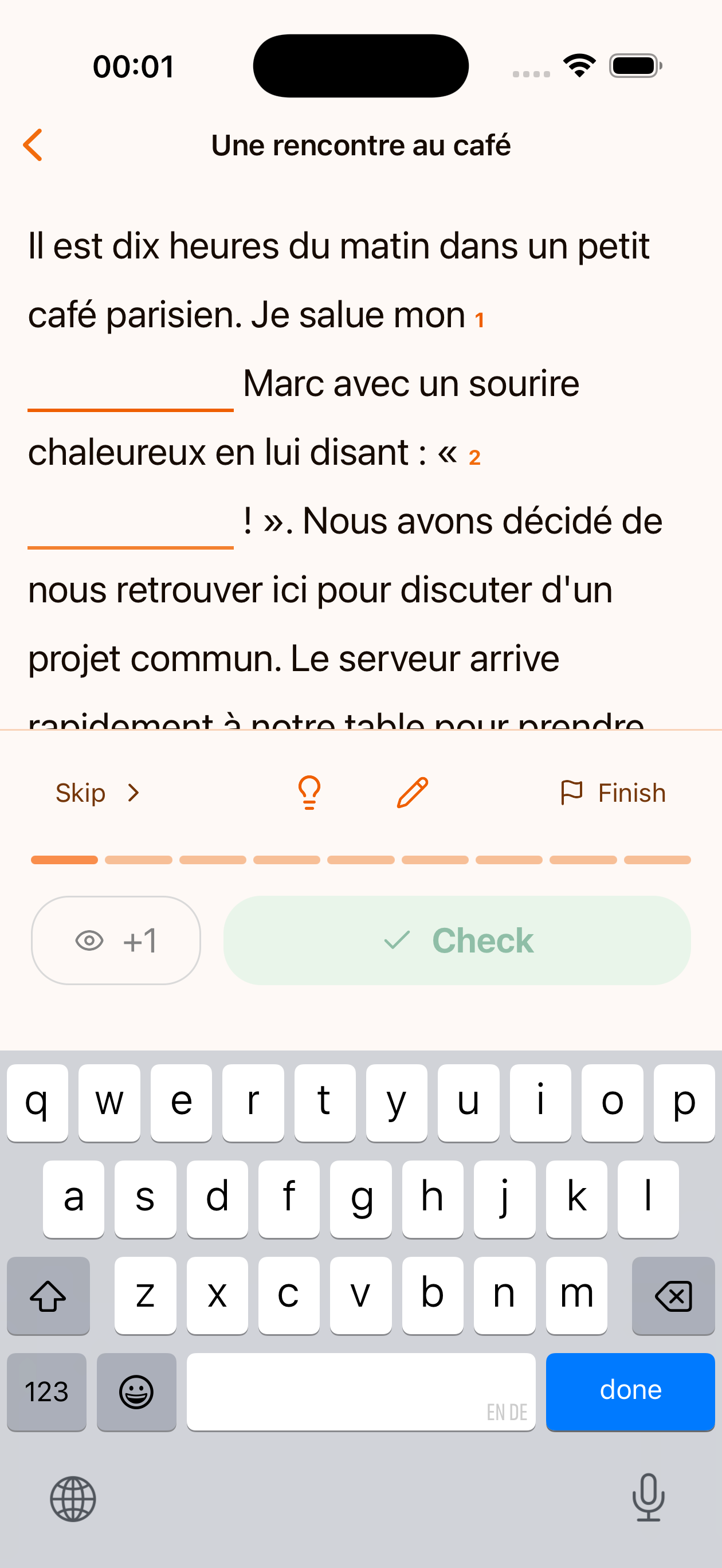This screenshot has width=722, height=1568.
Task: Hit the done key on the keyboard
Action: point(630,1391)
